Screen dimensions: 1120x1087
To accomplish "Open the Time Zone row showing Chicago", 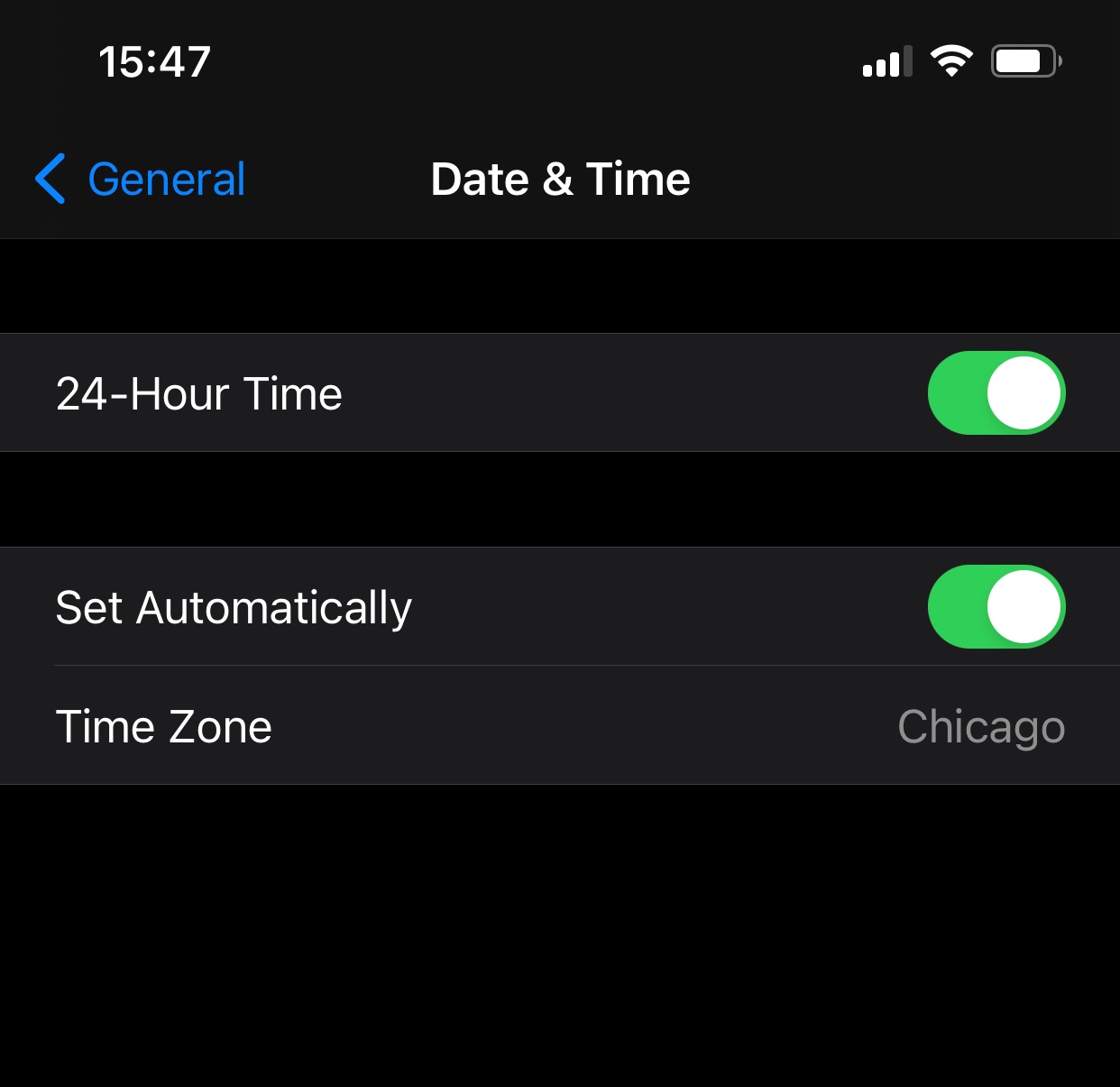I will [x=560, y=725].
